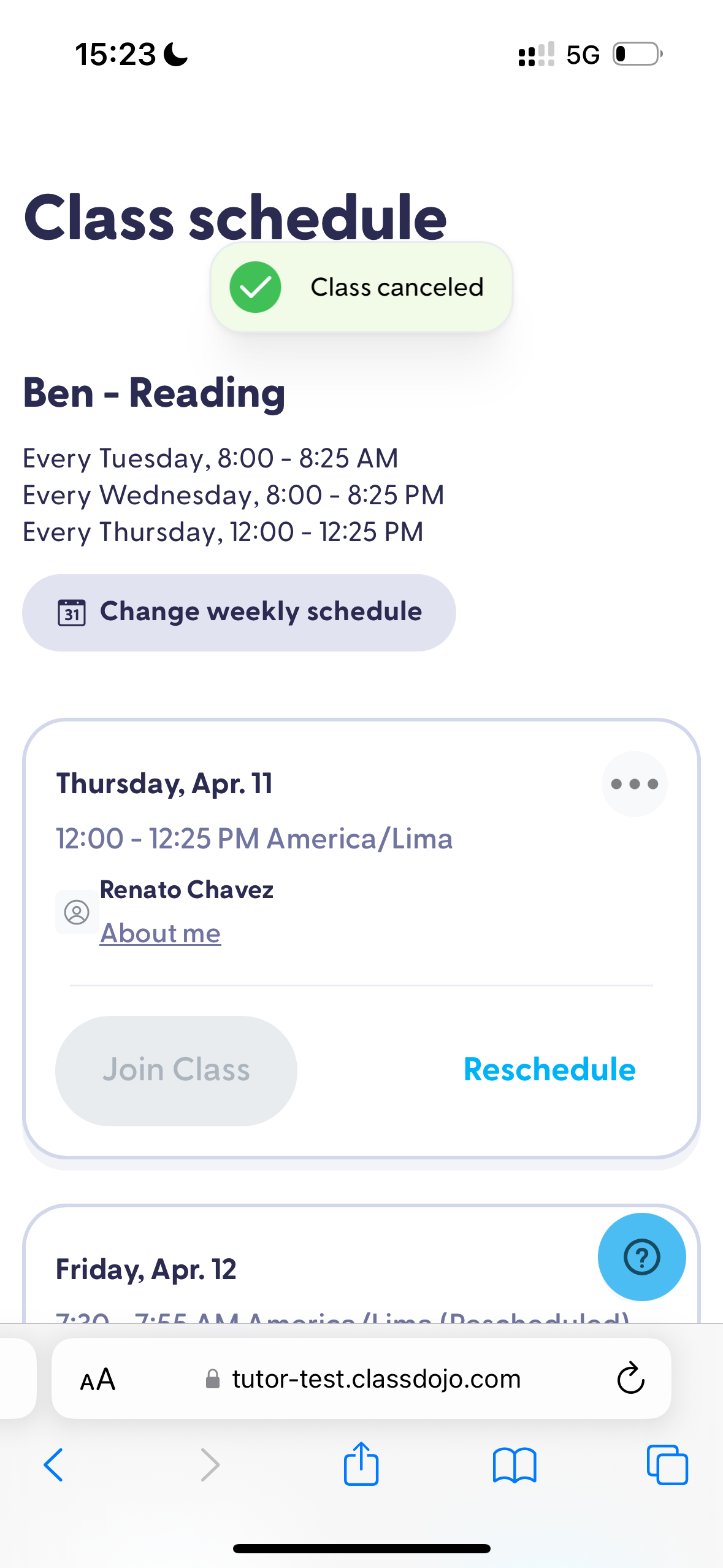Open Renato Chavez's About me link
The image size is (723, 1568).
pos(160,933)
